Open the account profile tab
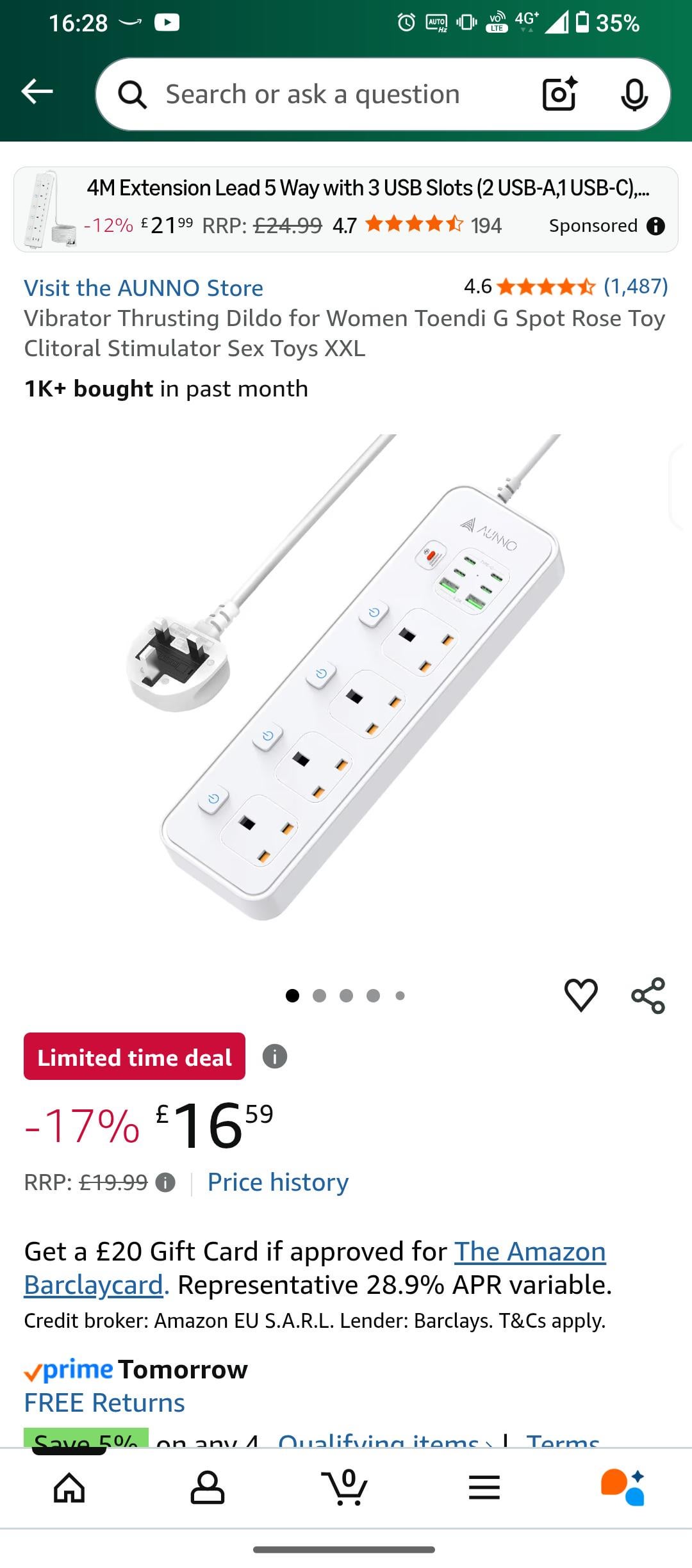The width and height of the screenshot is (692, 1568). click(x=208, y=1487)
